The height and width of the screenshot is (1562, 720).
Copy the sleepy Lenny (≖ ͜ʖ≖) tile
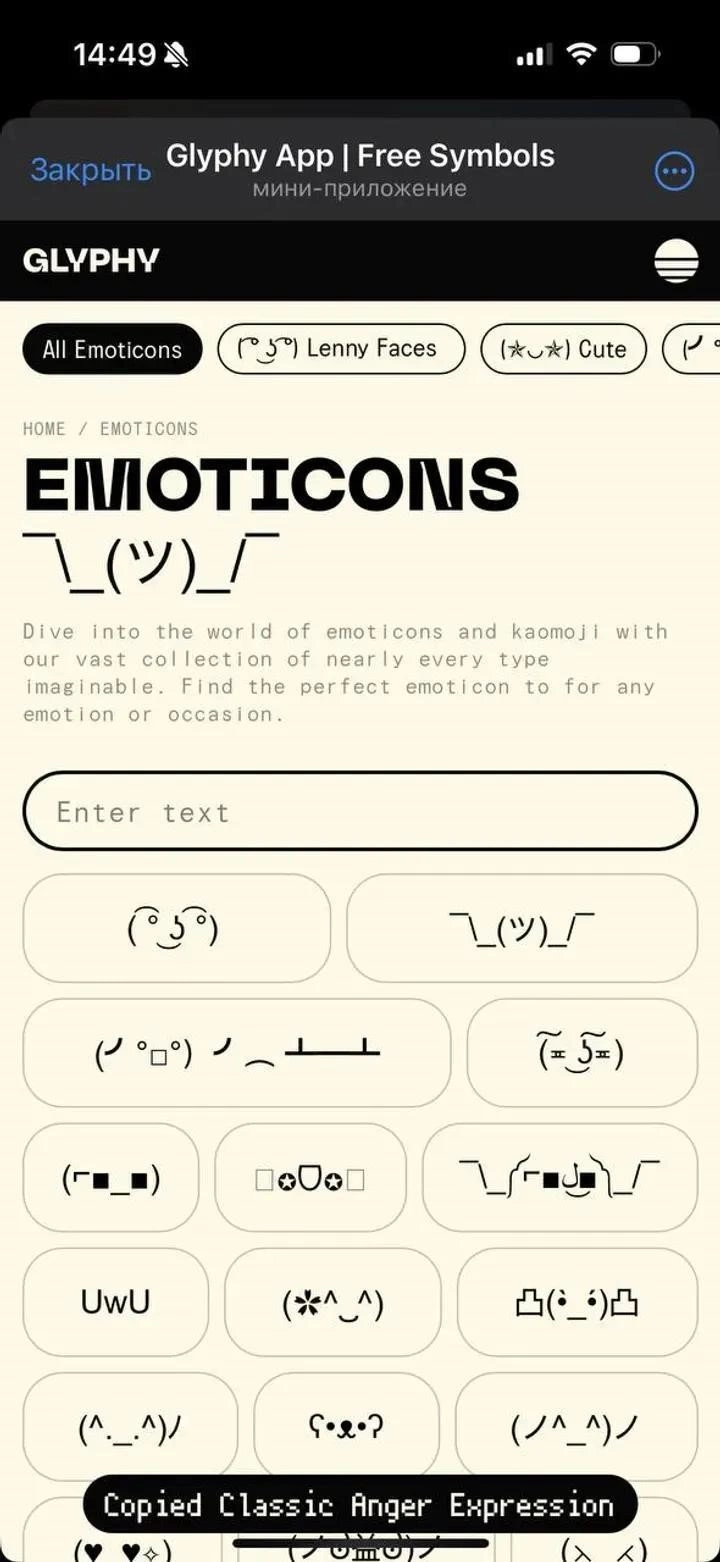pyautogui.click(x=581, y=1053)
